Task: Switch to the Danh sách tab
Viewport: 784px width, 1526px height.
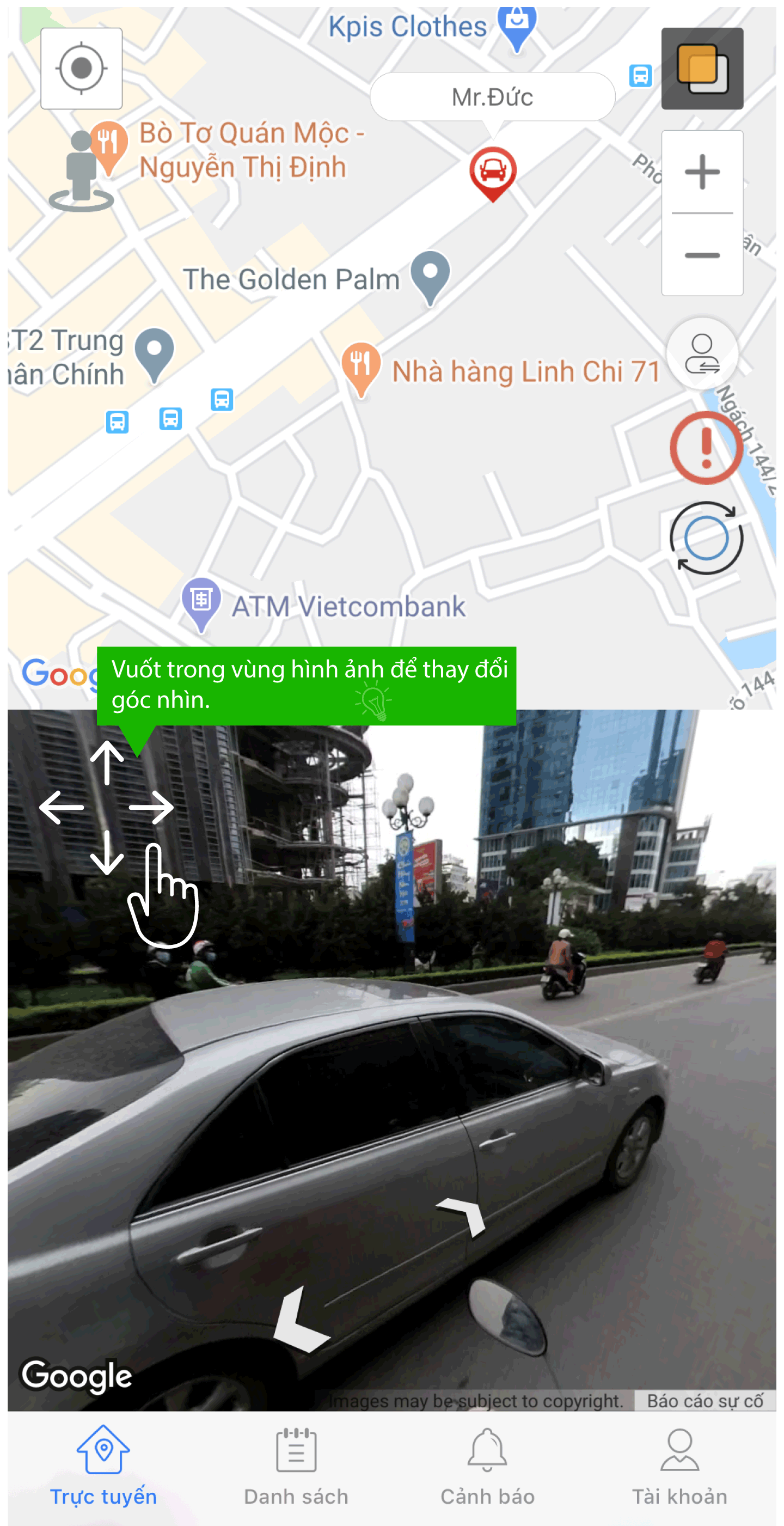Action: tap(296, 1464)
